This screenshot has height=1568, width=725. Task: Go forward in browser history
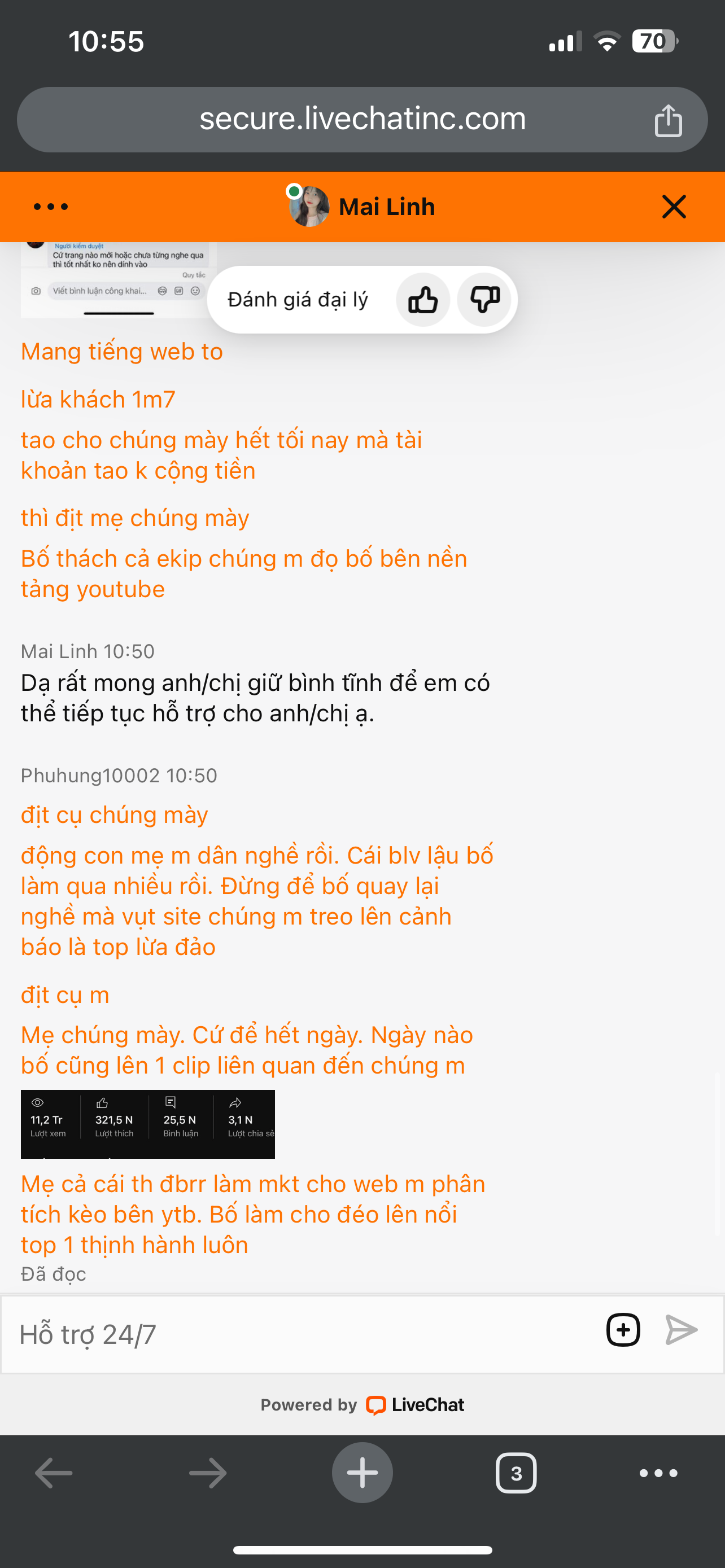click(208, 1473)
